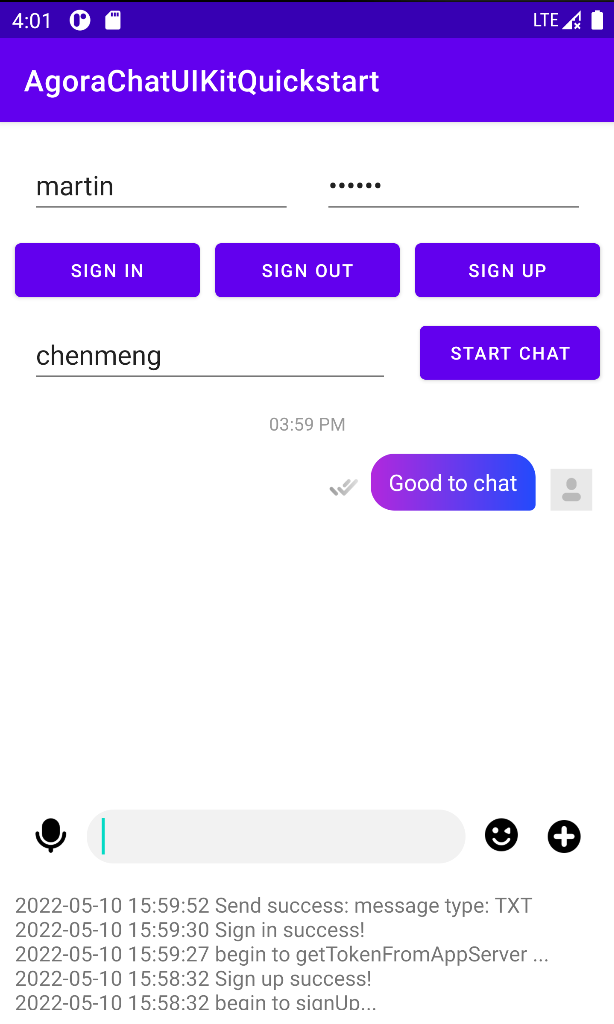
Task: Tap the sender avatar beside the message
Action: [572, 489]
